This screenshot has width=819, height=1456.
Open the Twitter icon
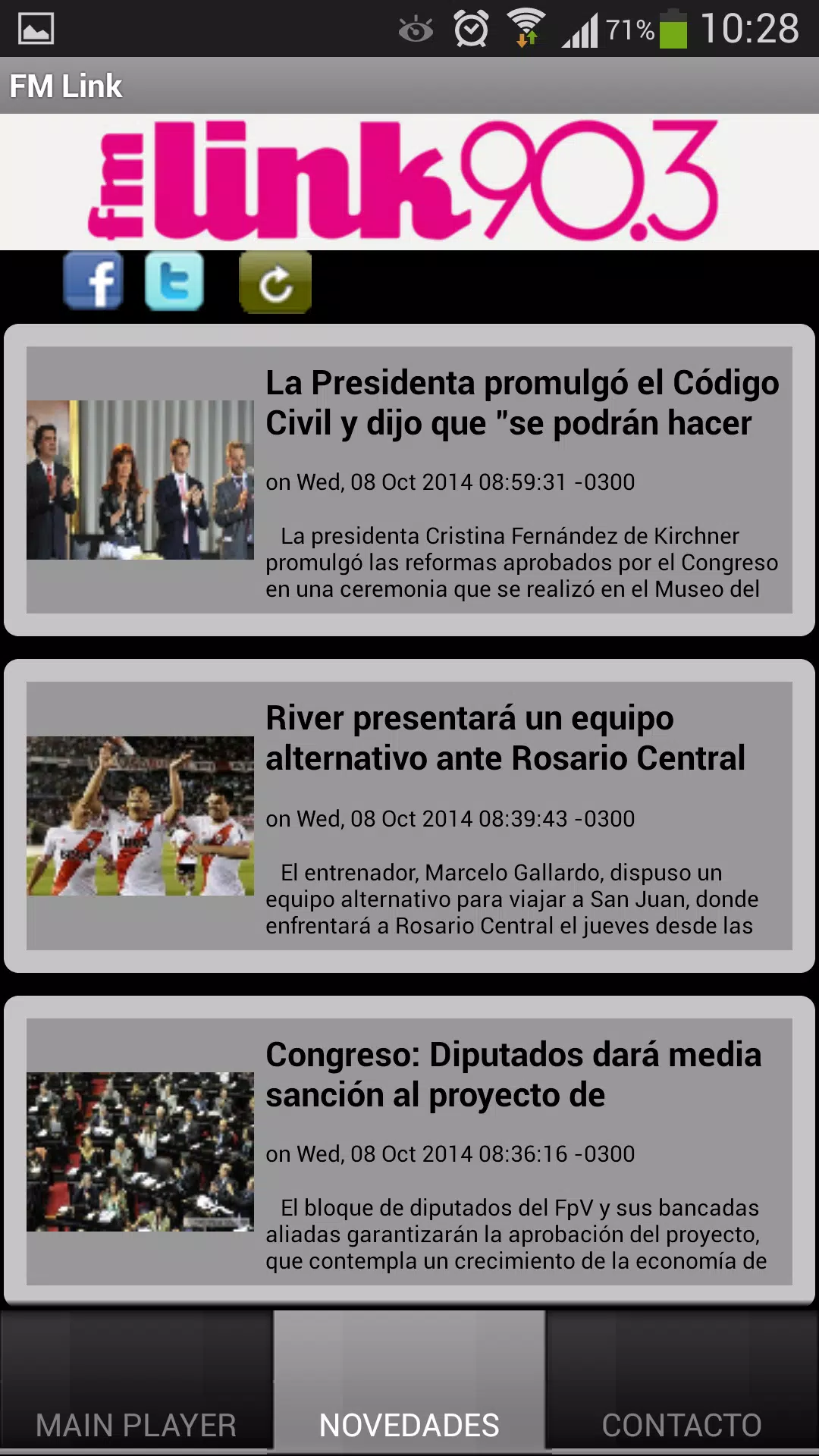point(174,281)
